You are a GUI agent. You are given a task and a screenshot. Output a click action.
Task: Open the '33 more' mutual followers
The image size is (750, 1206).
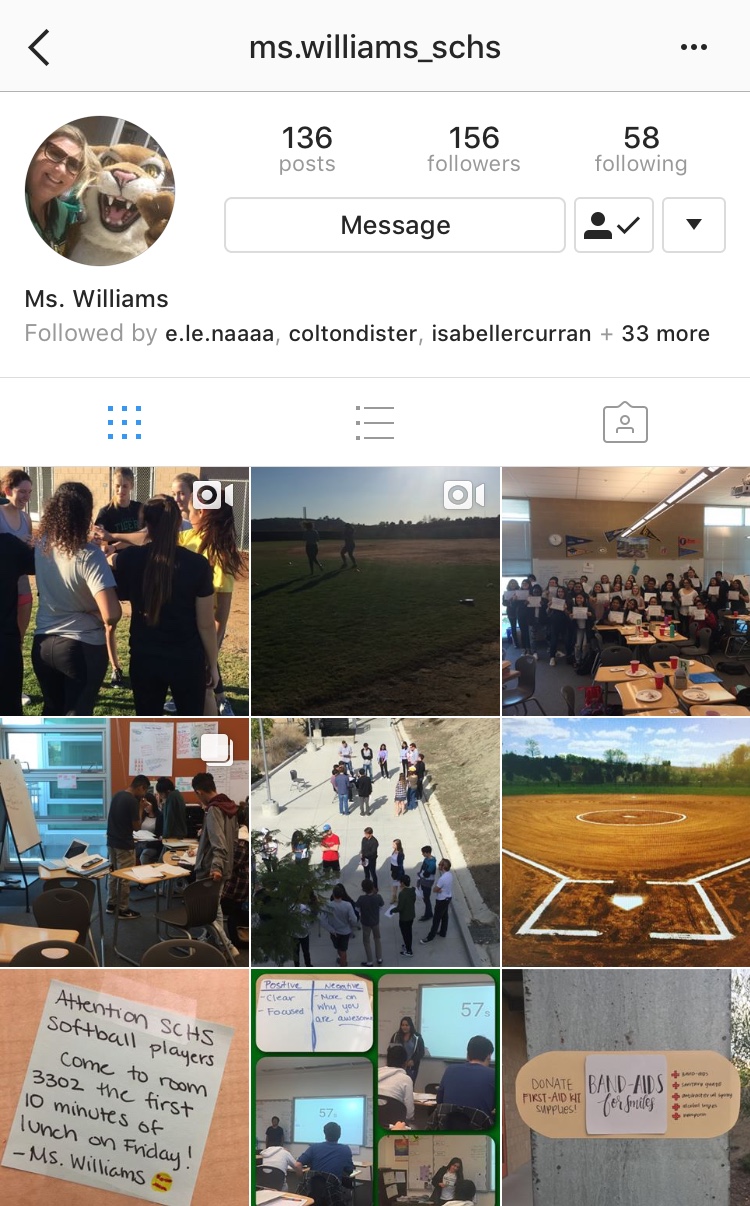click(x=666, y=333)
